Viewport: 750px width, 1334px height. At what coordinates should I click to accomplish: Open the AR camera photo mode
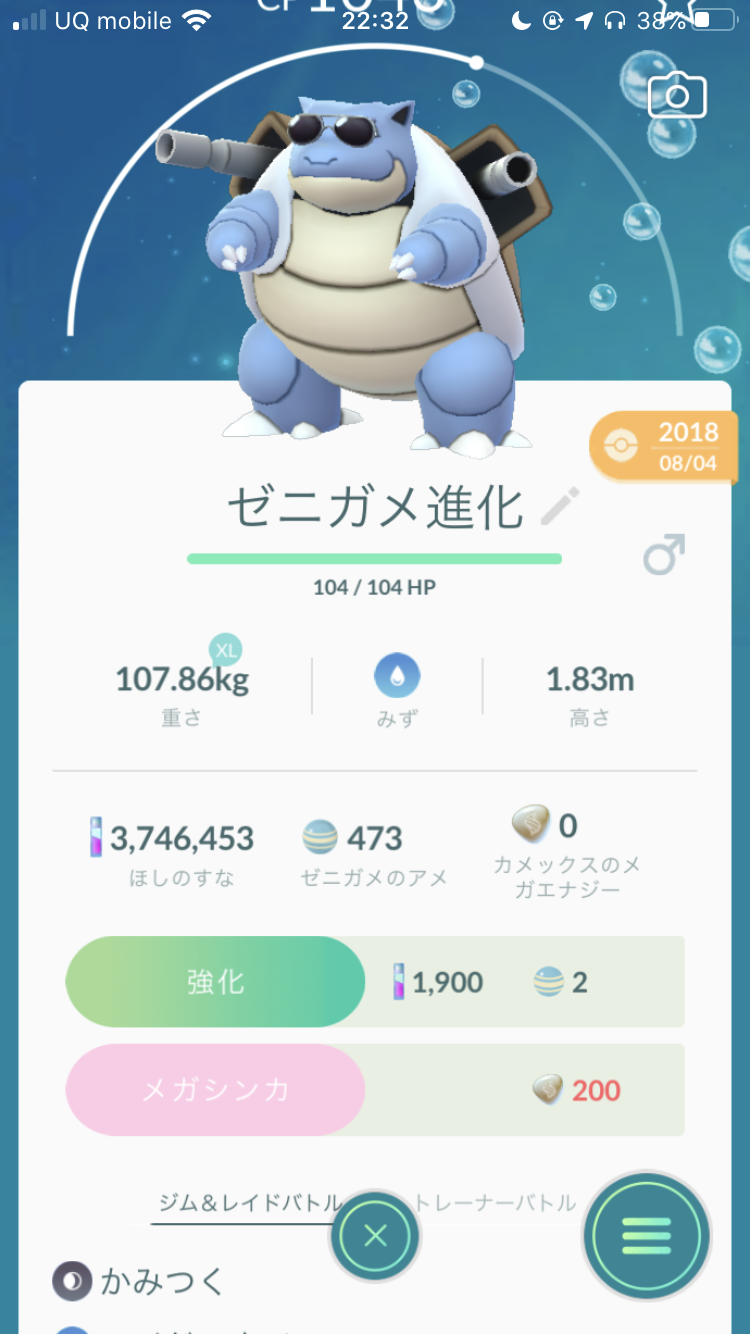pyautogui.click(x=677, y=96)
